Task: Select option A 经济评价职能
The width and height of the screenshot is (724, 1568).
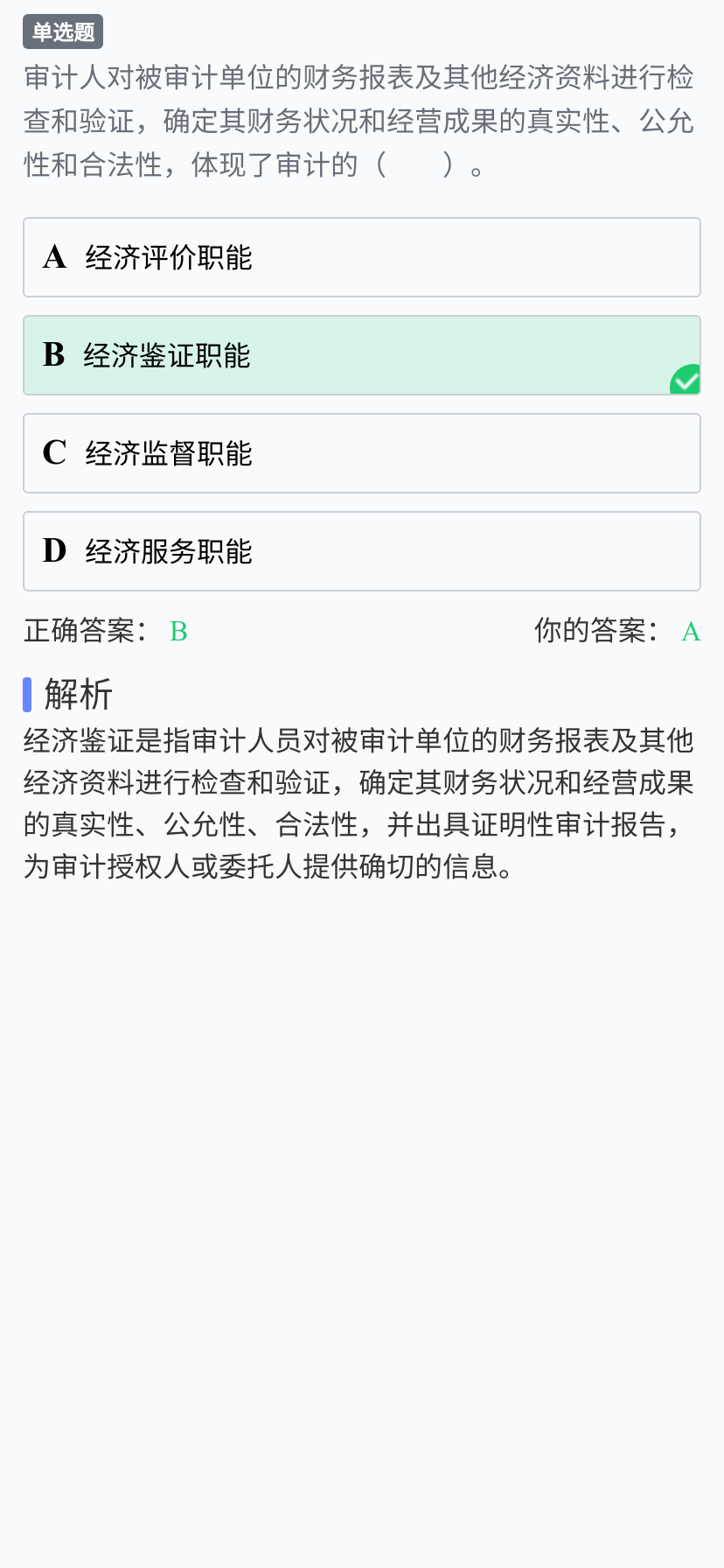Action: (x=362, y=257)
